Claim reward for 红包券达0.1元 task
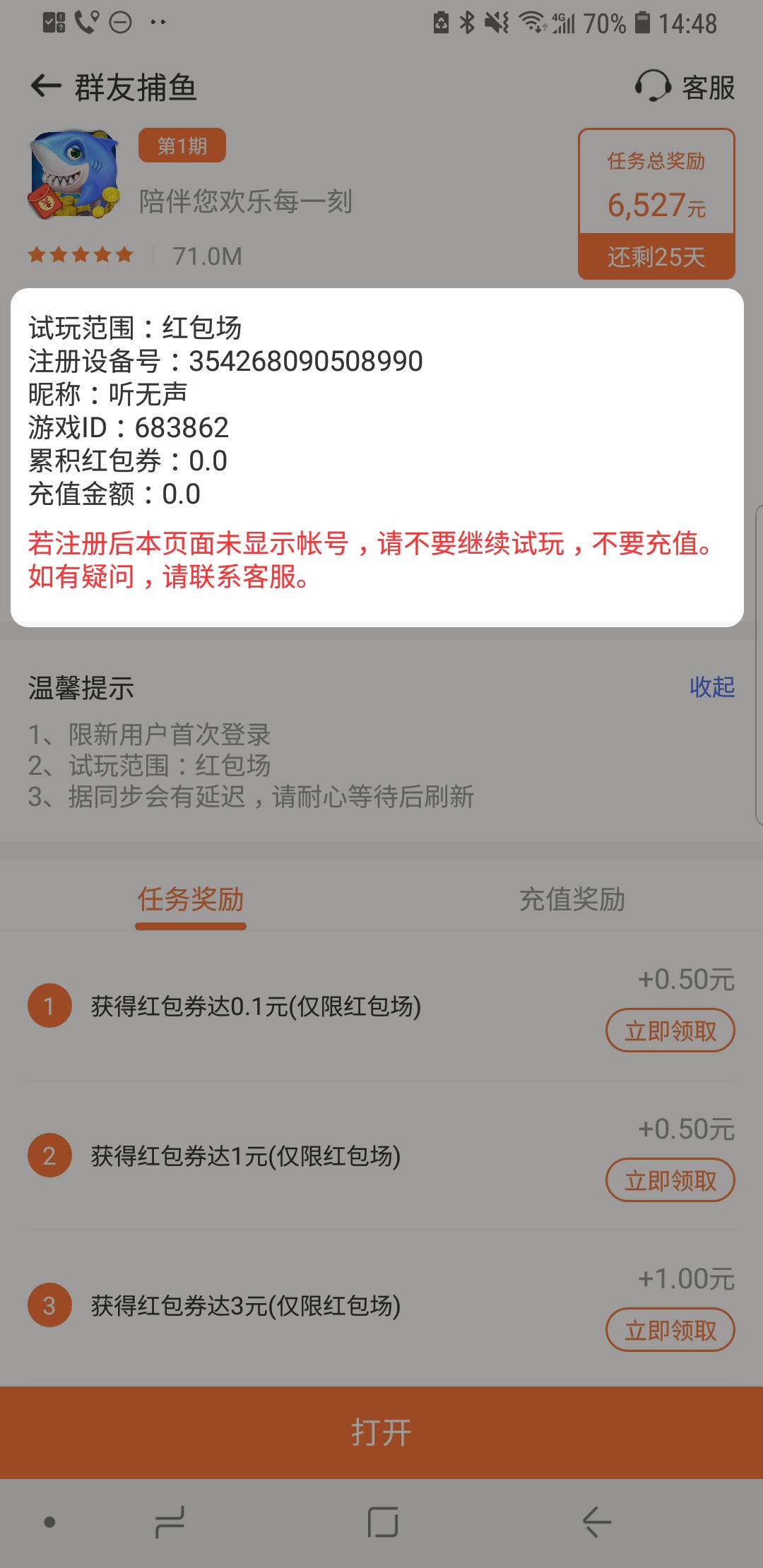763x1568 pixels. (670, 1031)
